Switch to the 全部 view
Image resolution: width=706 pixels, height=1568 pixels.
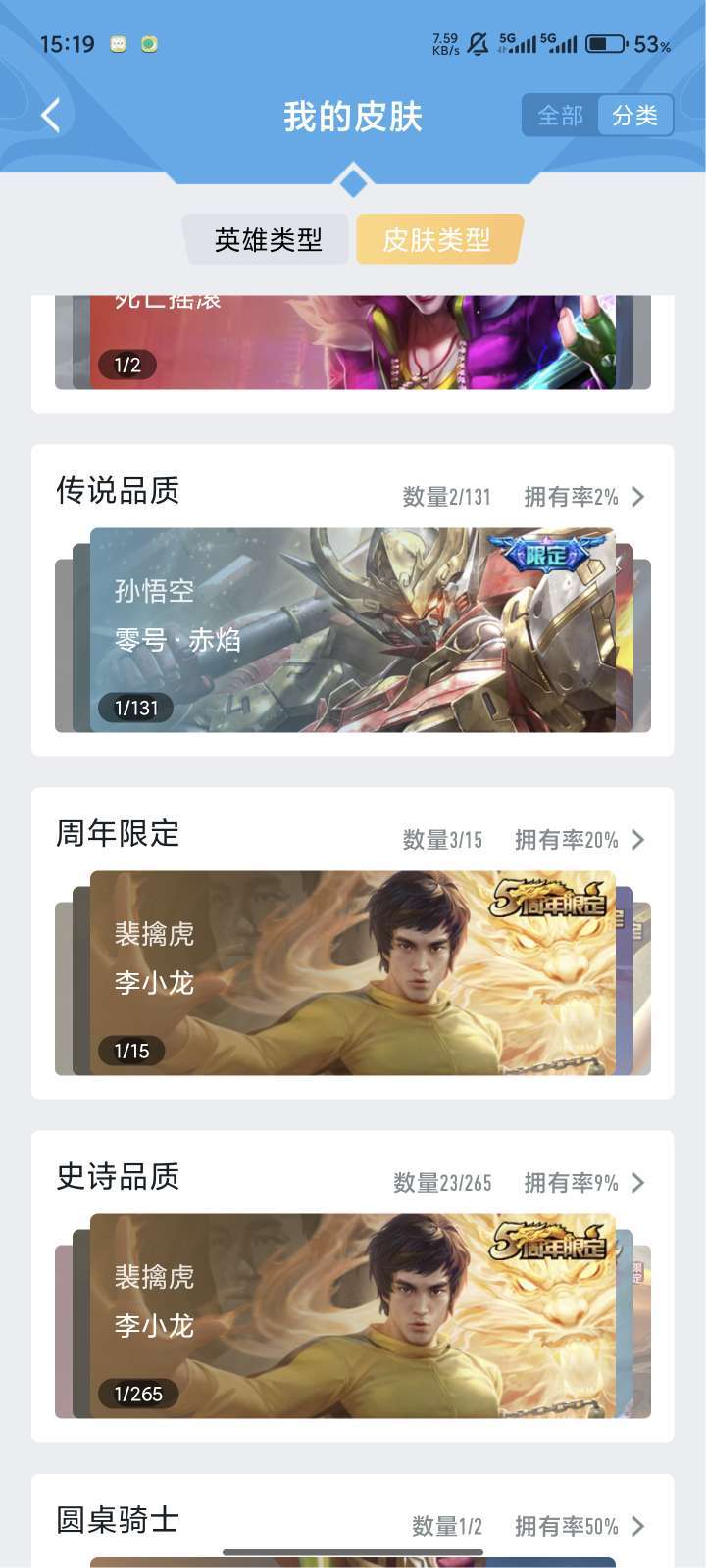click(560, 116)
